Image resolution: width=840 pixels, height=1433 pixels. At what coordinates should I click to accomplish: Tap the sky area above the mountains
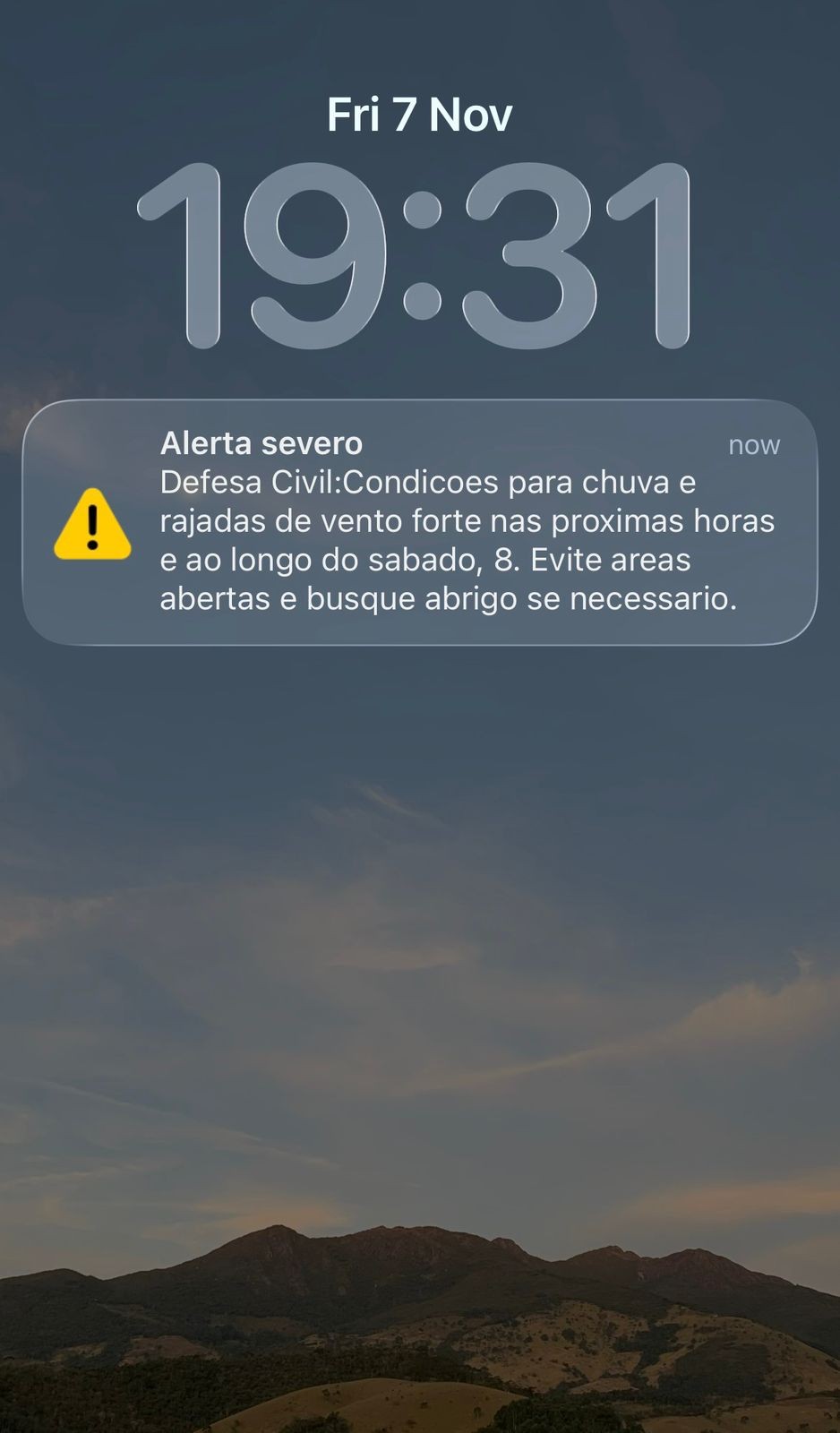pos(420,896)
